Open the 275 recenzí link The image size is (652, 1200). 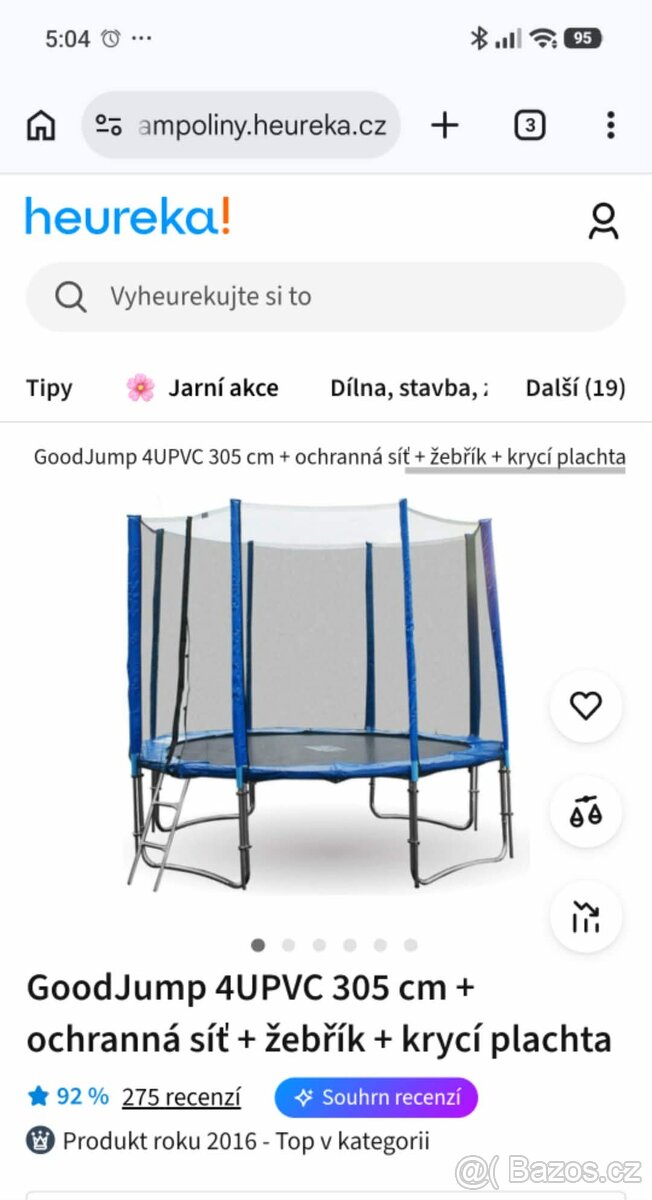pyautogui.click(x=181, y=1097)
